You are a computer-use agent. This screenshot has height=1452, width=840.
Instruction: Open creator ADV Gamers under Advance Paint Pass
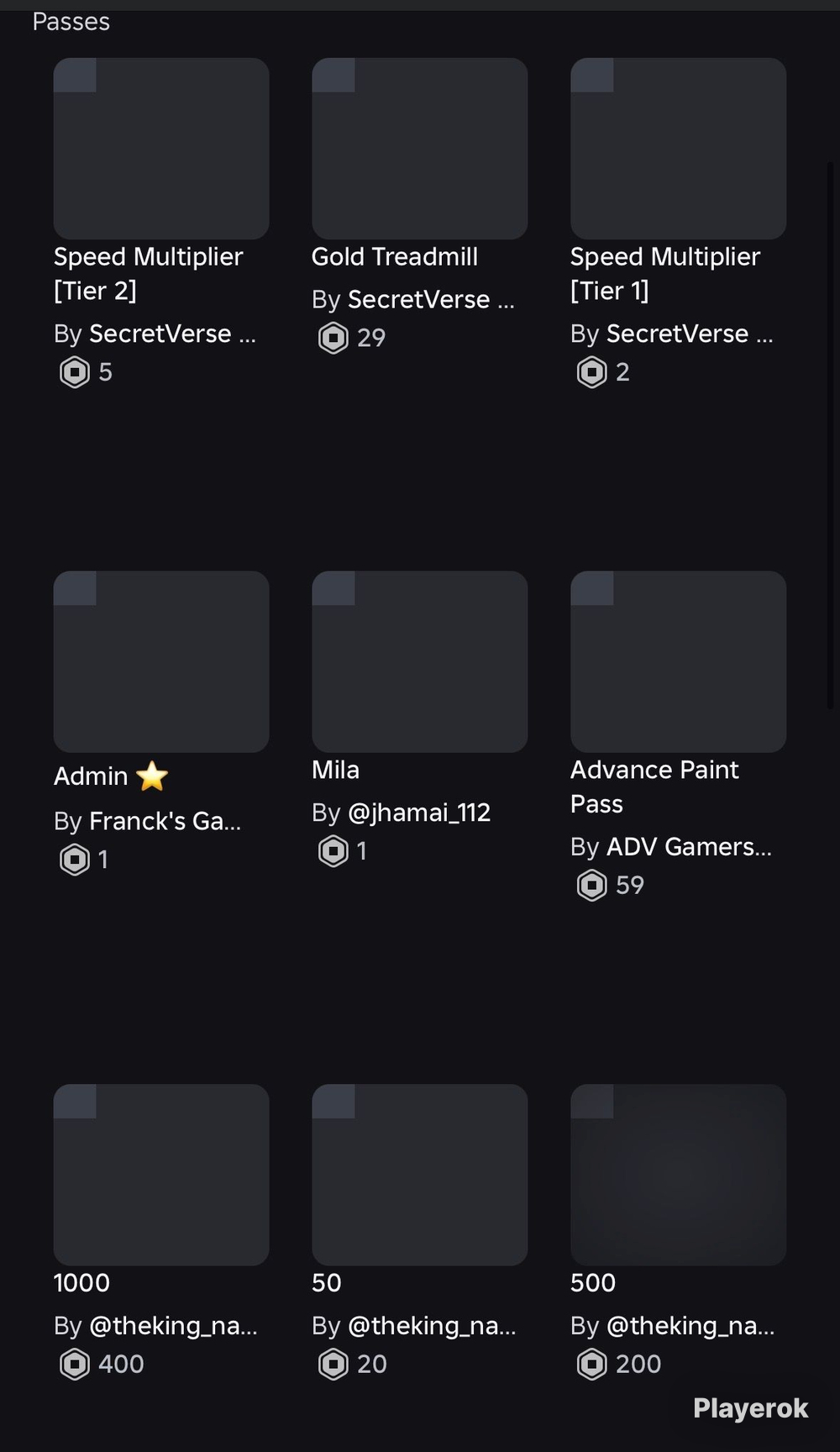689,847
